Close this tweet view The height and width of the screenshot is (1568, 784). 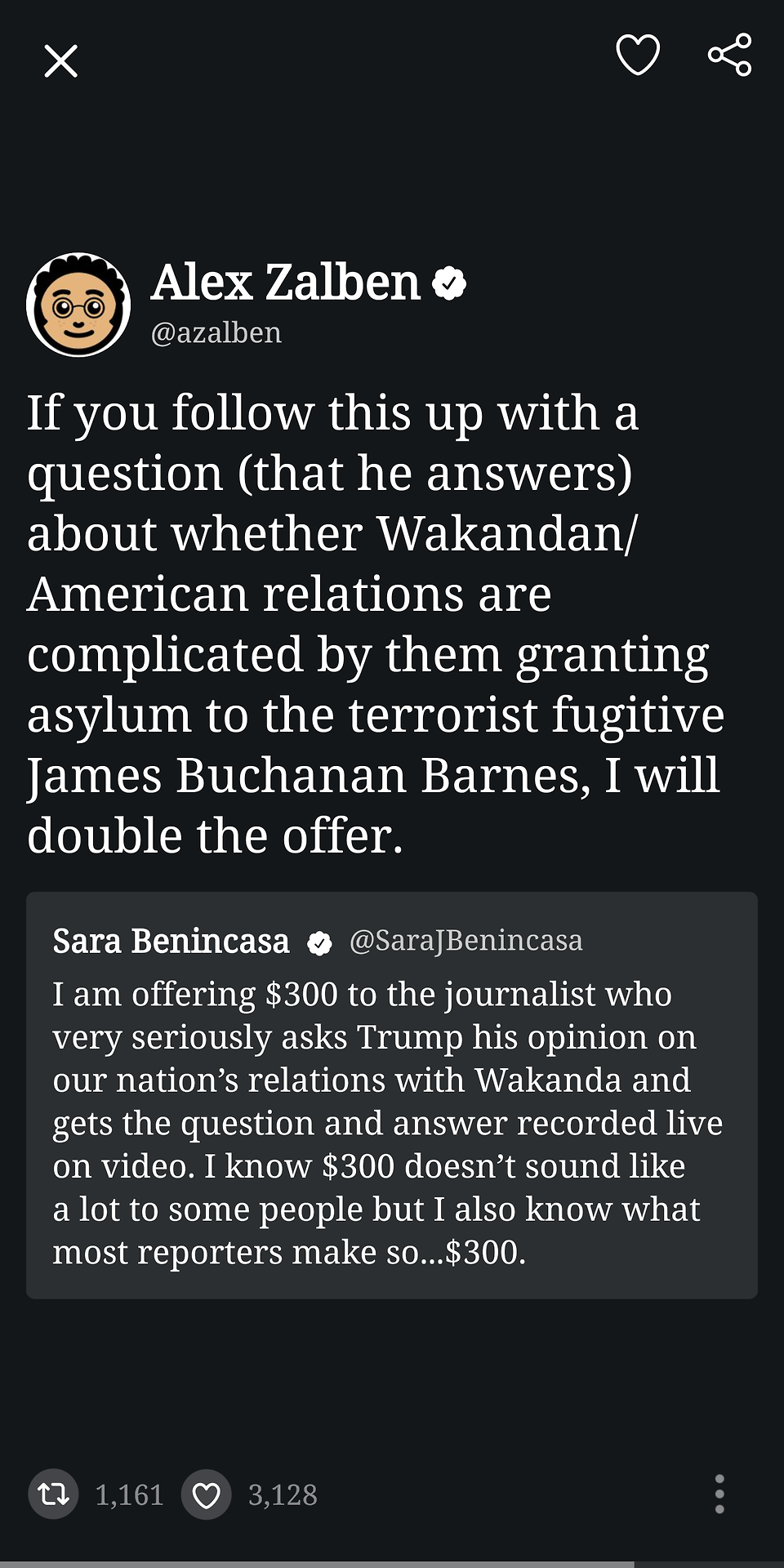click(x=60, y=61)
